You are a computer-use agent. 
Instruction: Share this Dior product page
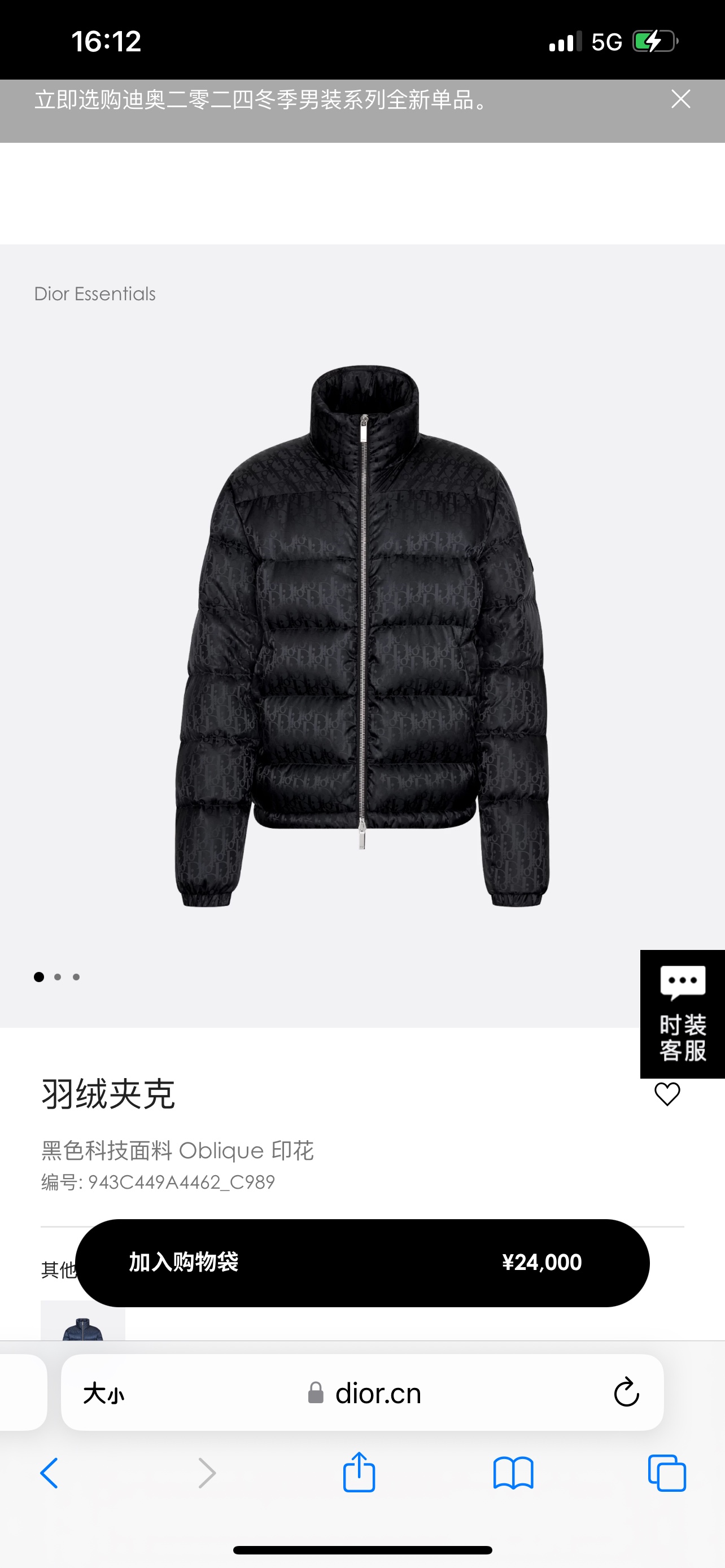tap(359, 1473)
